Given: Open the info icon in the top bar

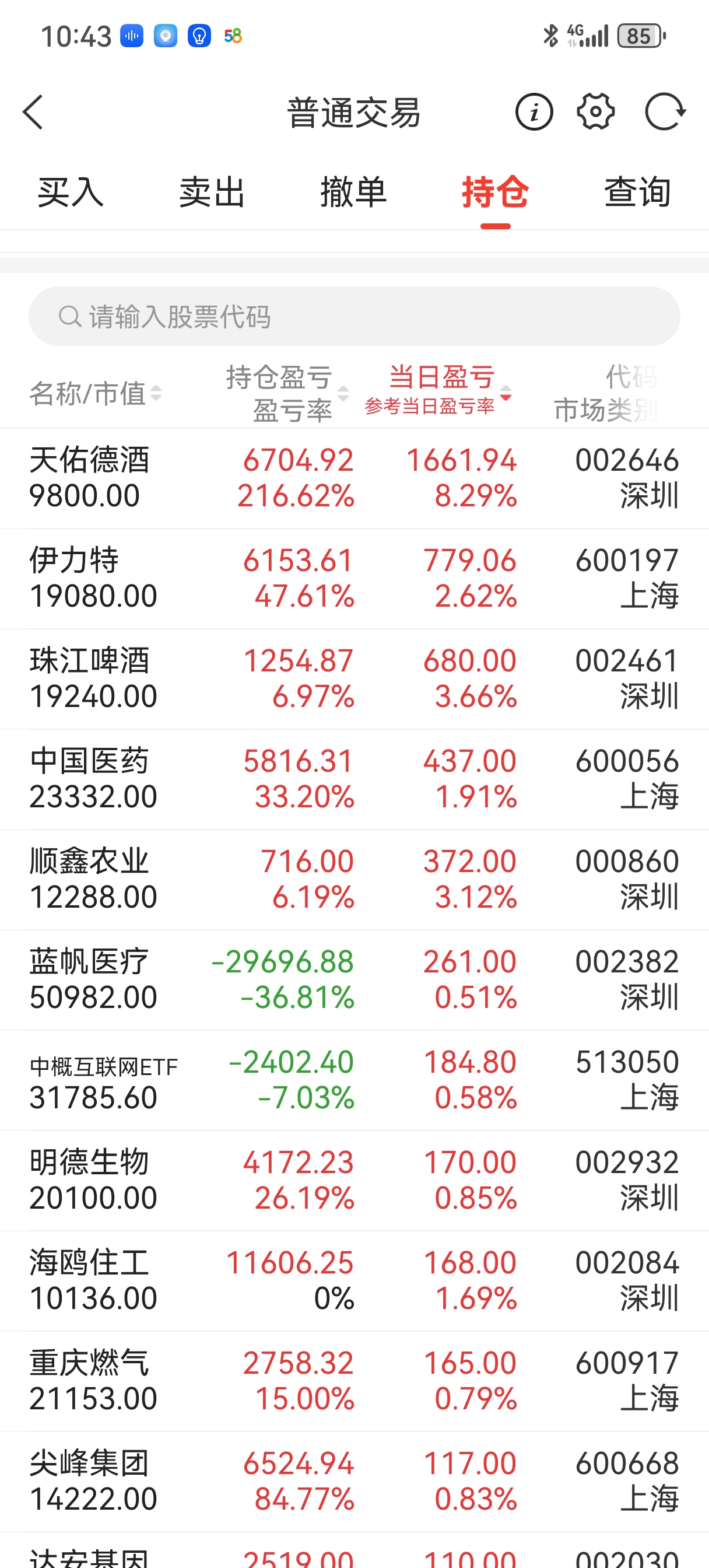Looking at the screenshot, I should click(533, 112).
